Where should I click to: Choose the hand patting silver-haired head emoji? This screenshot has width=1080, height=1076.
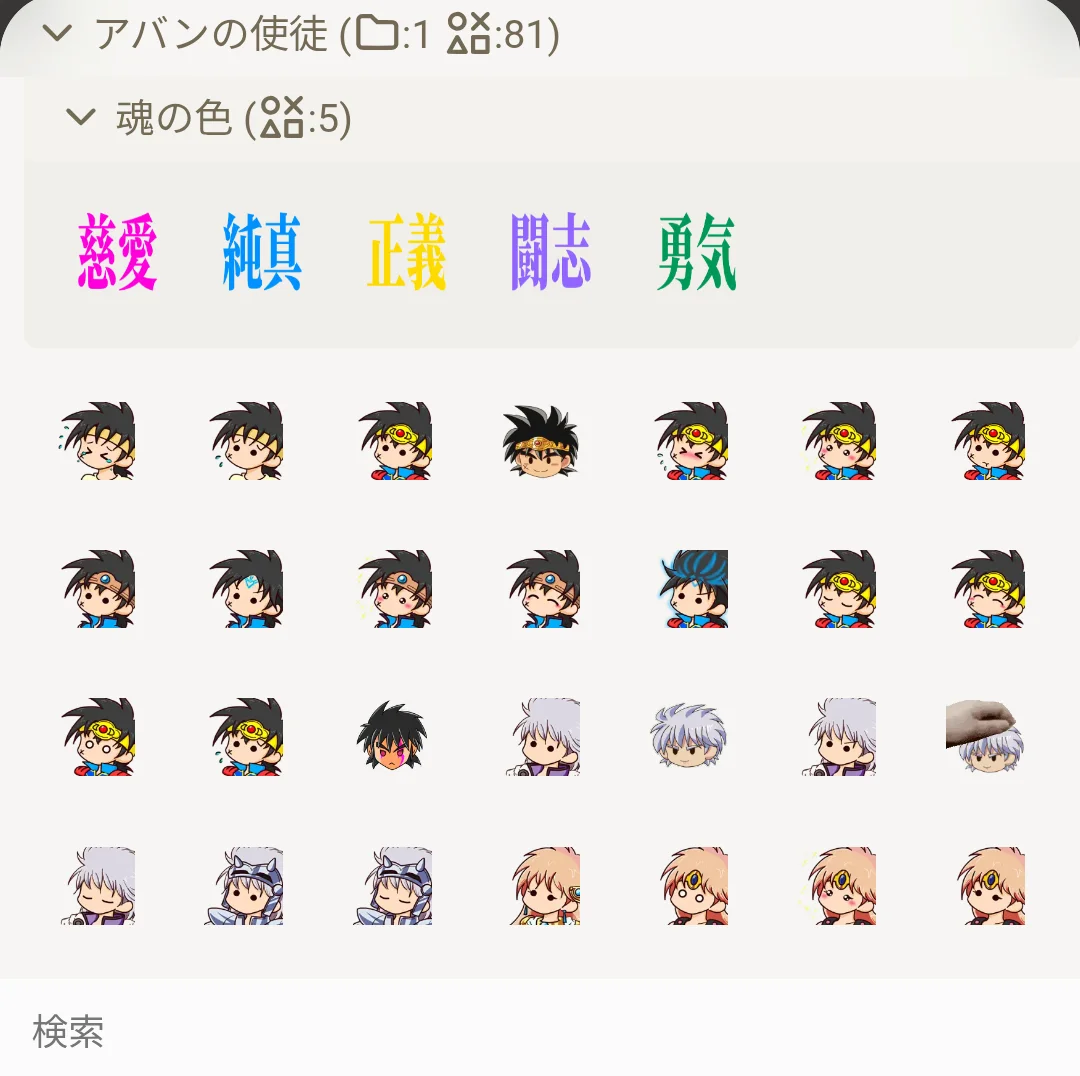pos(985,737)
